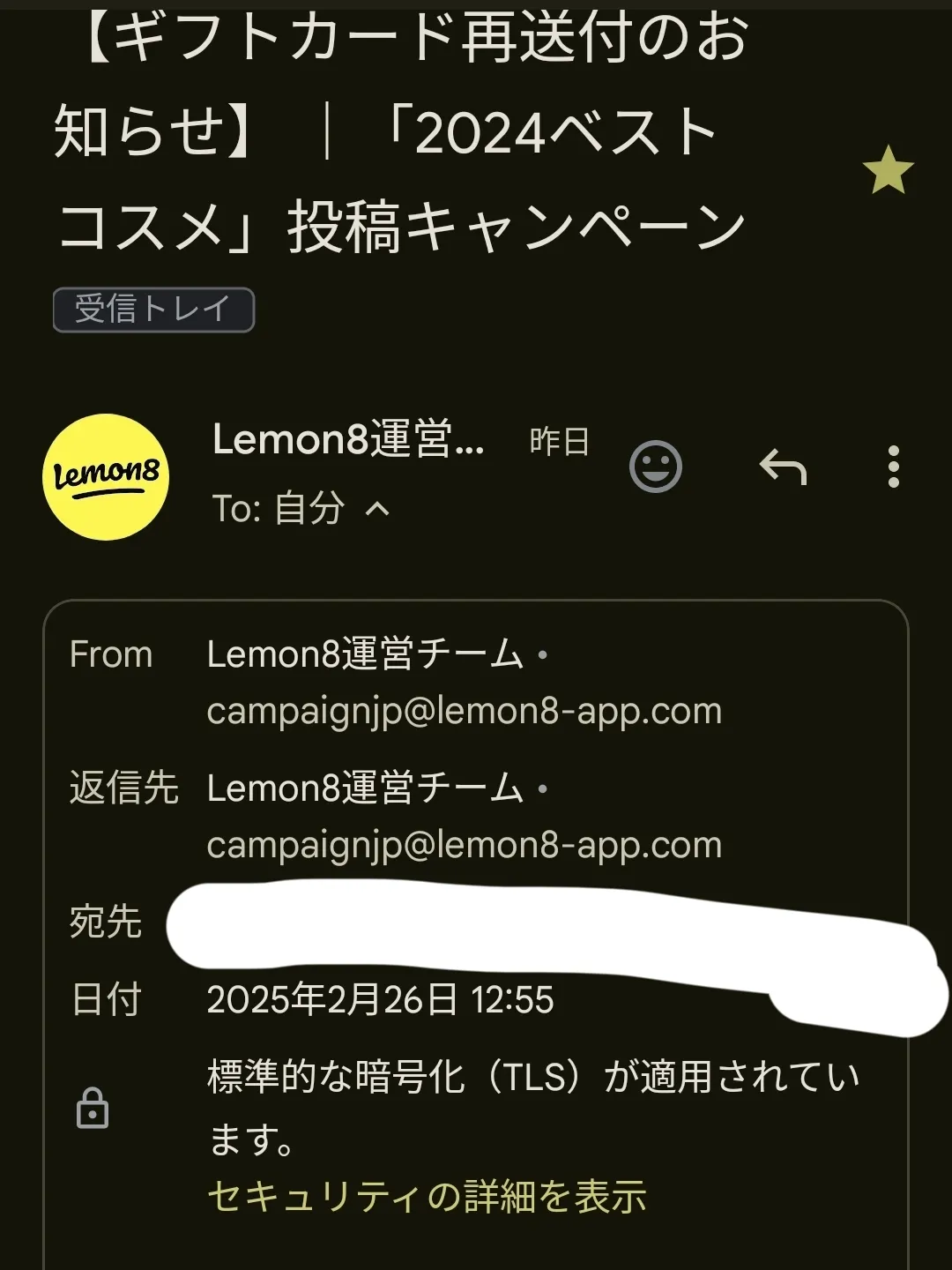Screen dimensions: 952x1270
Task: Unstar this Lemon8 campaign email
Action: pyautogui.click(x=888, y=170)
